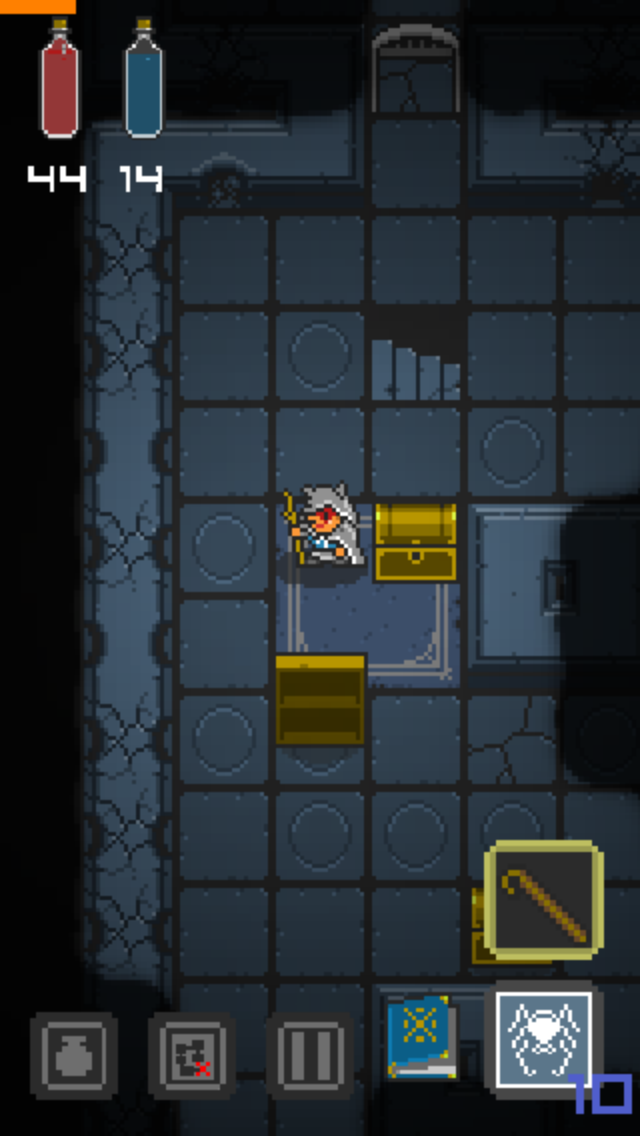Open the blue spellbook
Screen dimensions: 640x1136
[422, 1038]
